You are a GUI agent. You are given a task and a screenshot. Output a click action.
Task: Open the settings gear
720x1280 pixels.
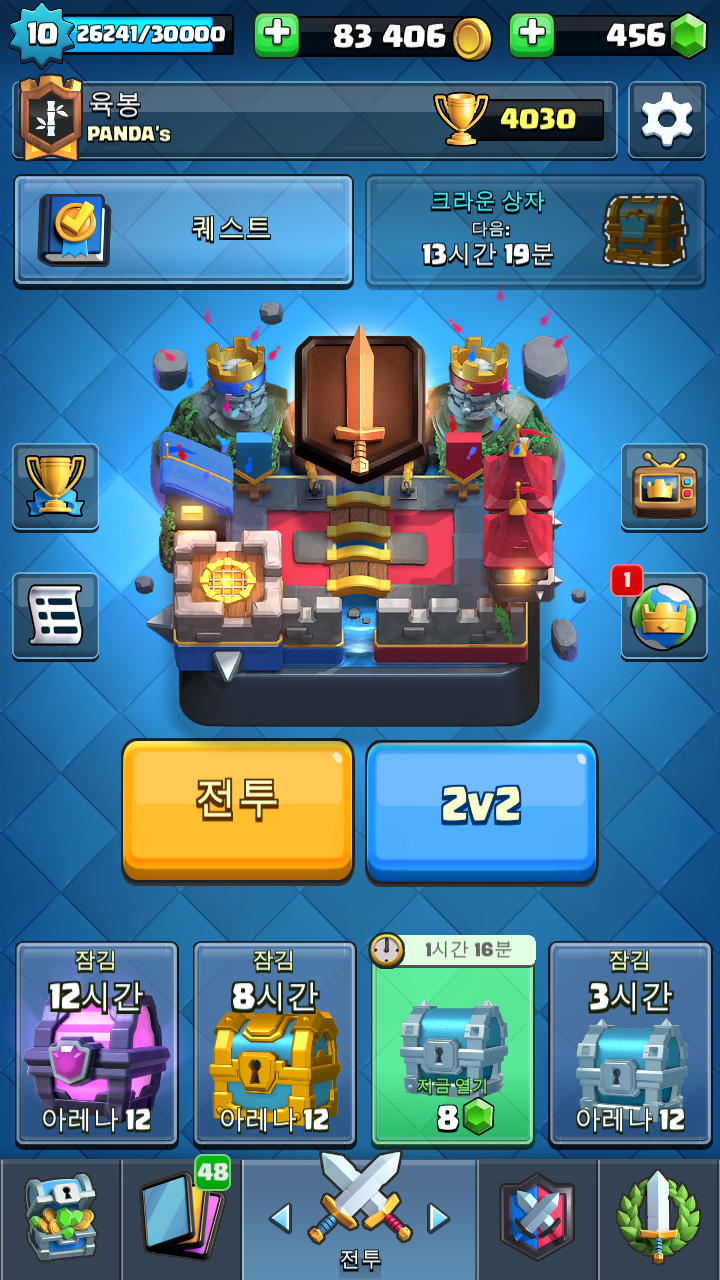(x=666, y=120)
